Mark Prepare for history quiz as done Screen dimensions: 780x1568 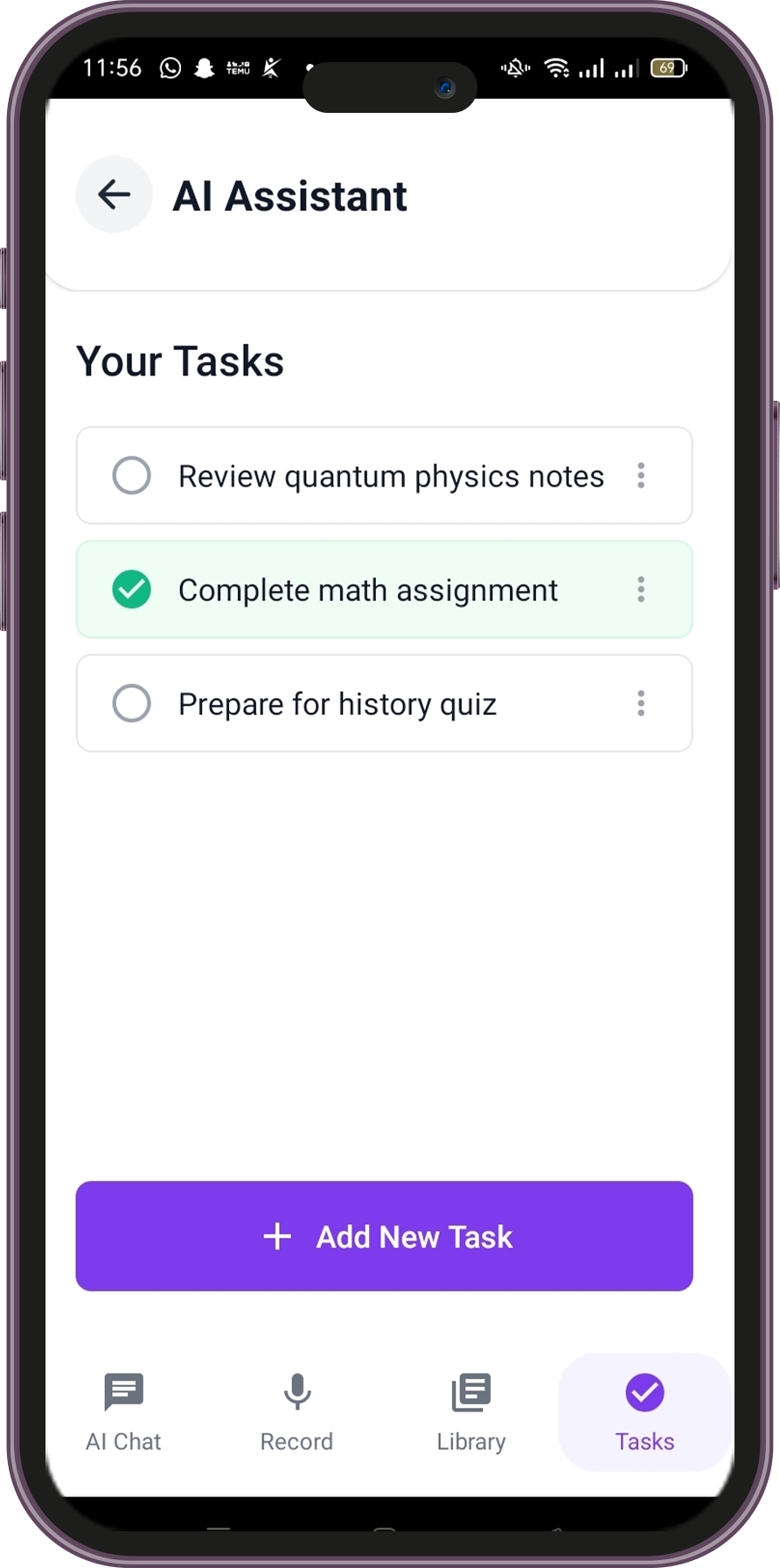tap(132, 703)
